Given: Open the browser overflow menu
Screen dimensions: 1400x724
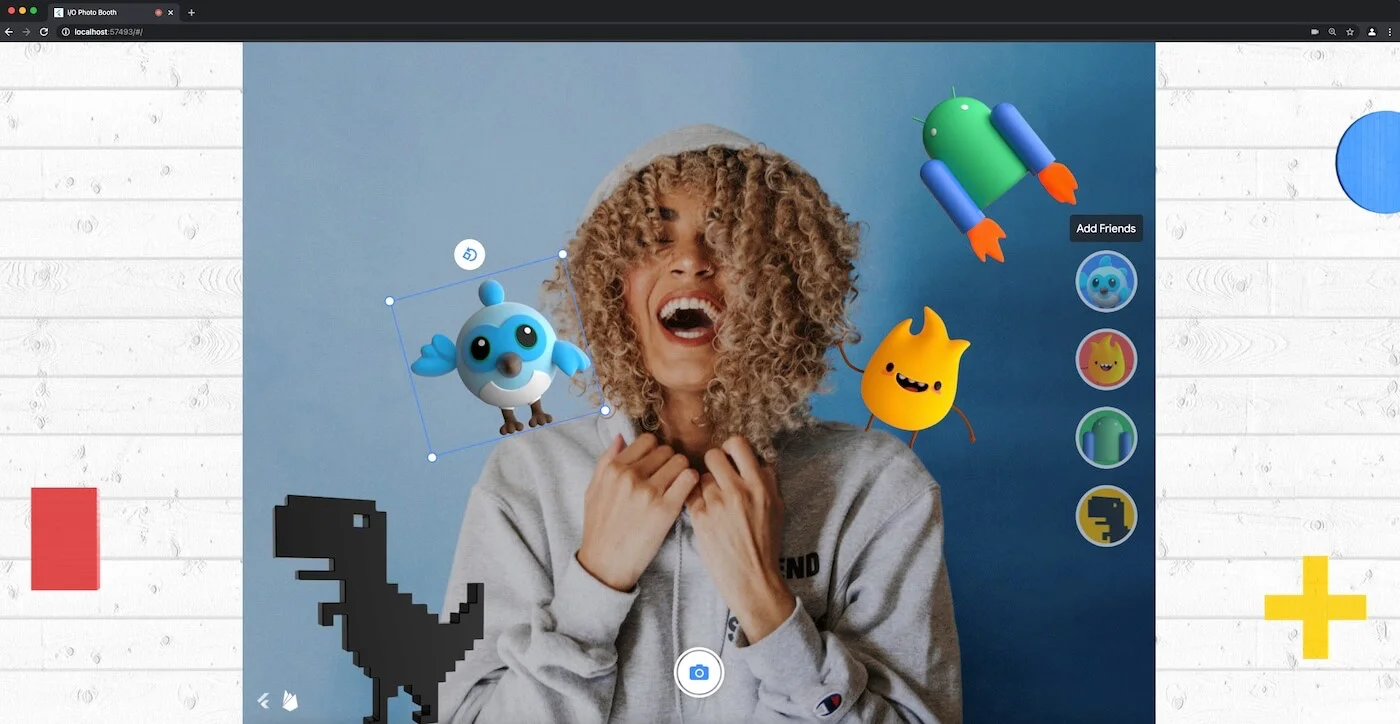Looking at the screenshot, I should [x=1389, y=32].
